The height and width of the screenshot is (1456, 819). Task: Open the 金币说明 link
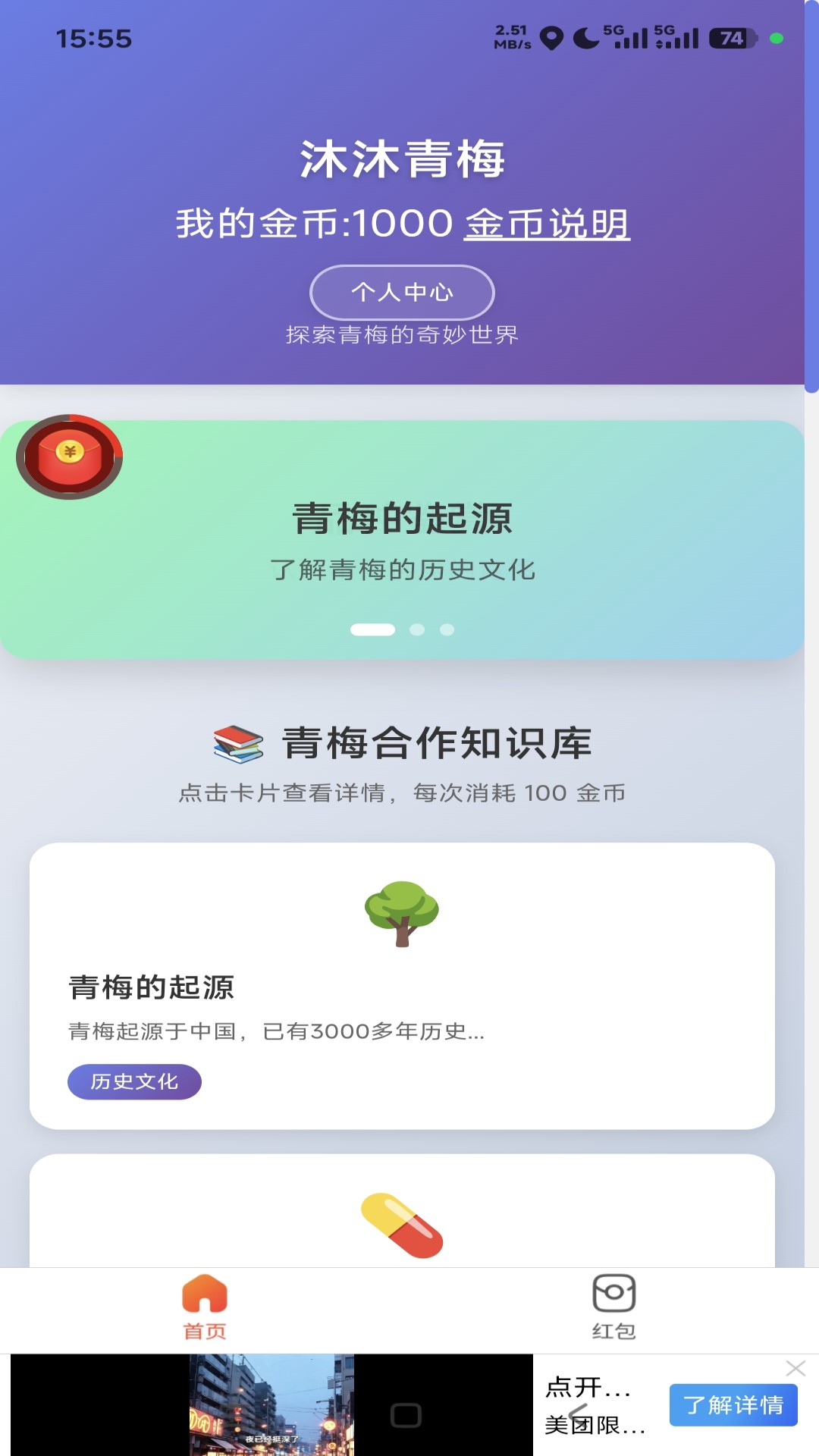coord(548,223)
